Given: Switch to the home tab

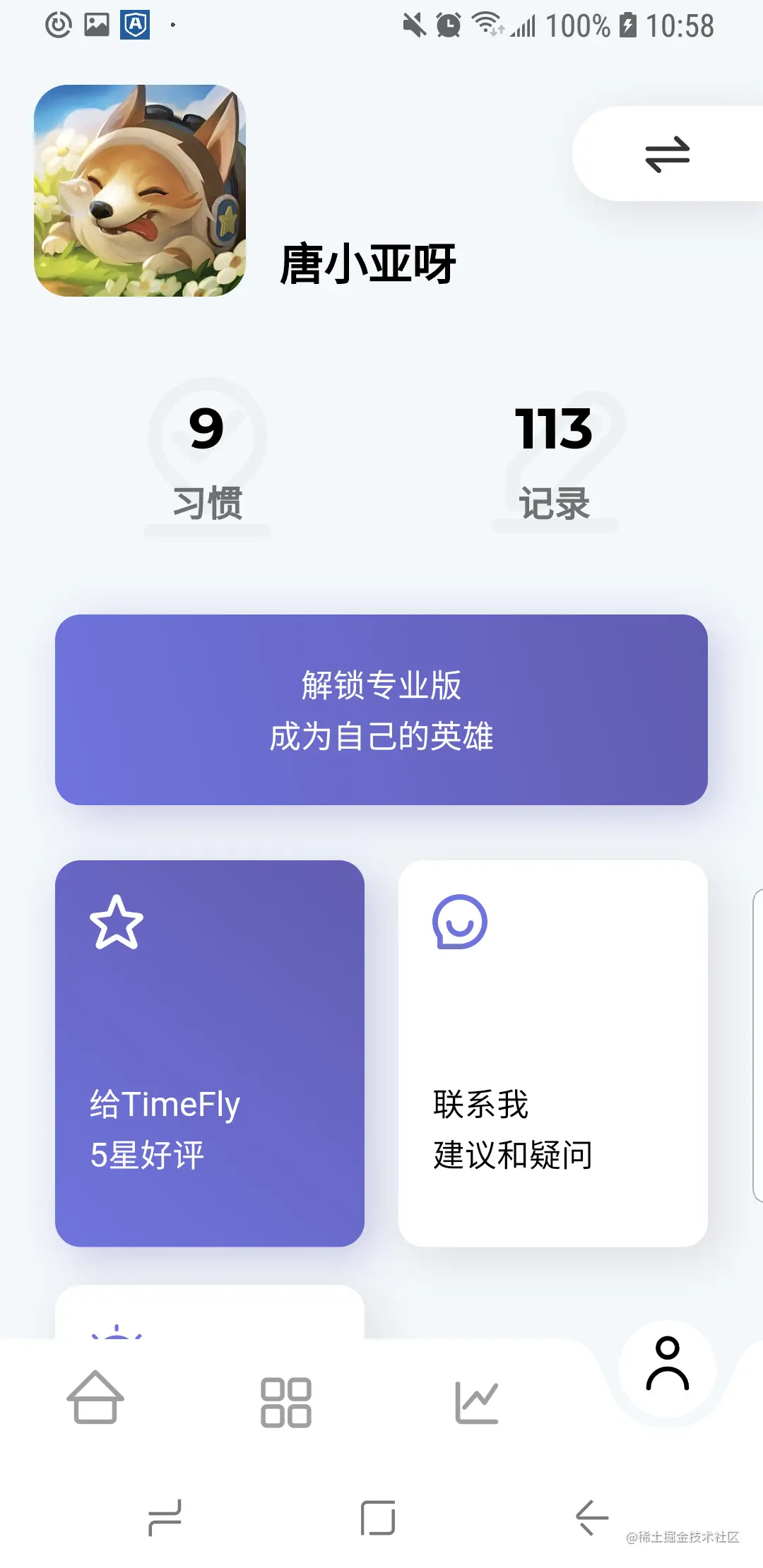Looking at the screenshot, I should 95,1398.
